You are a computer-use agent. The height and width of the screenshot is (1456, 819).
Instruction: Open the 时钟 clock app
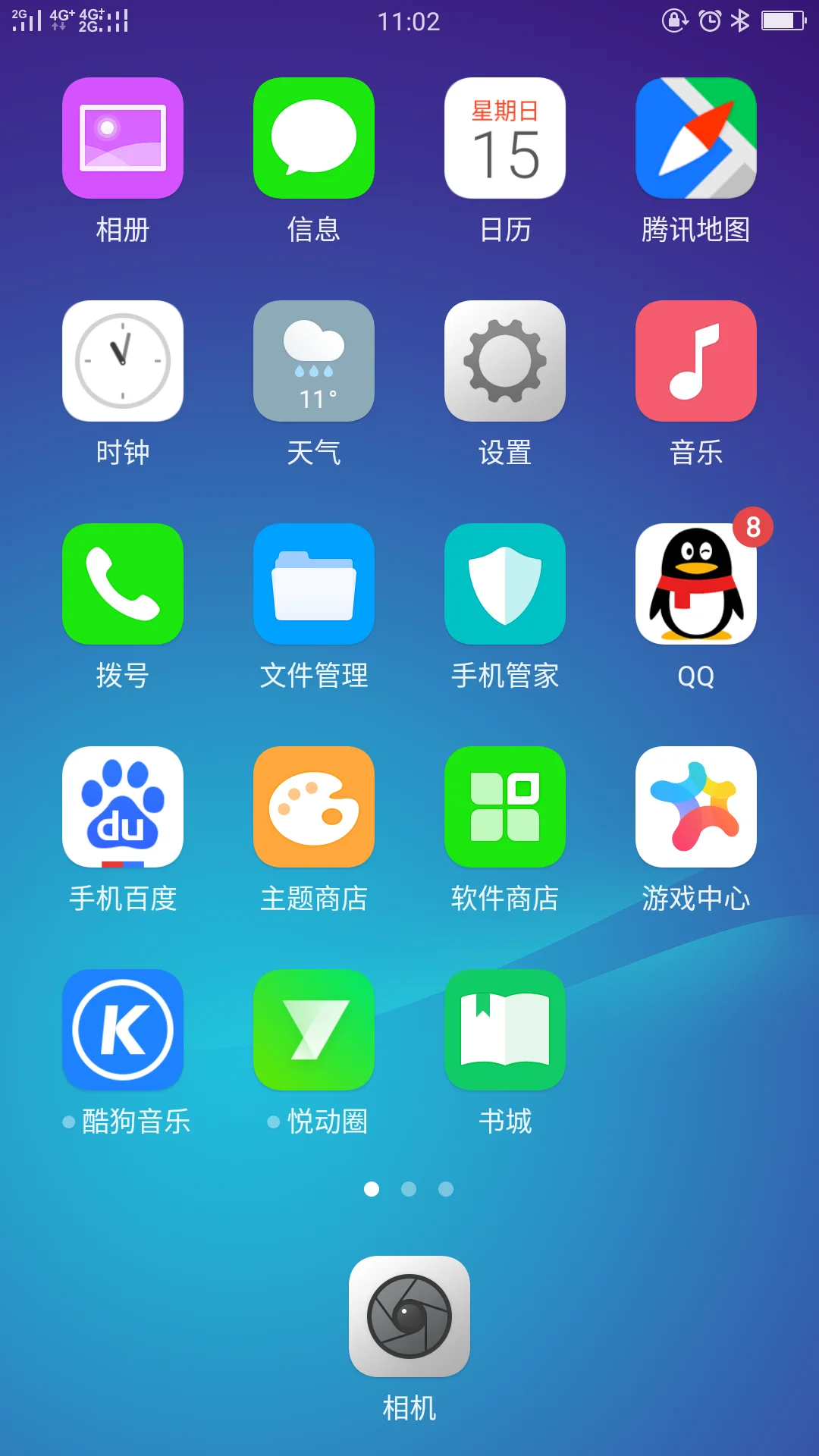coord(123,362)
